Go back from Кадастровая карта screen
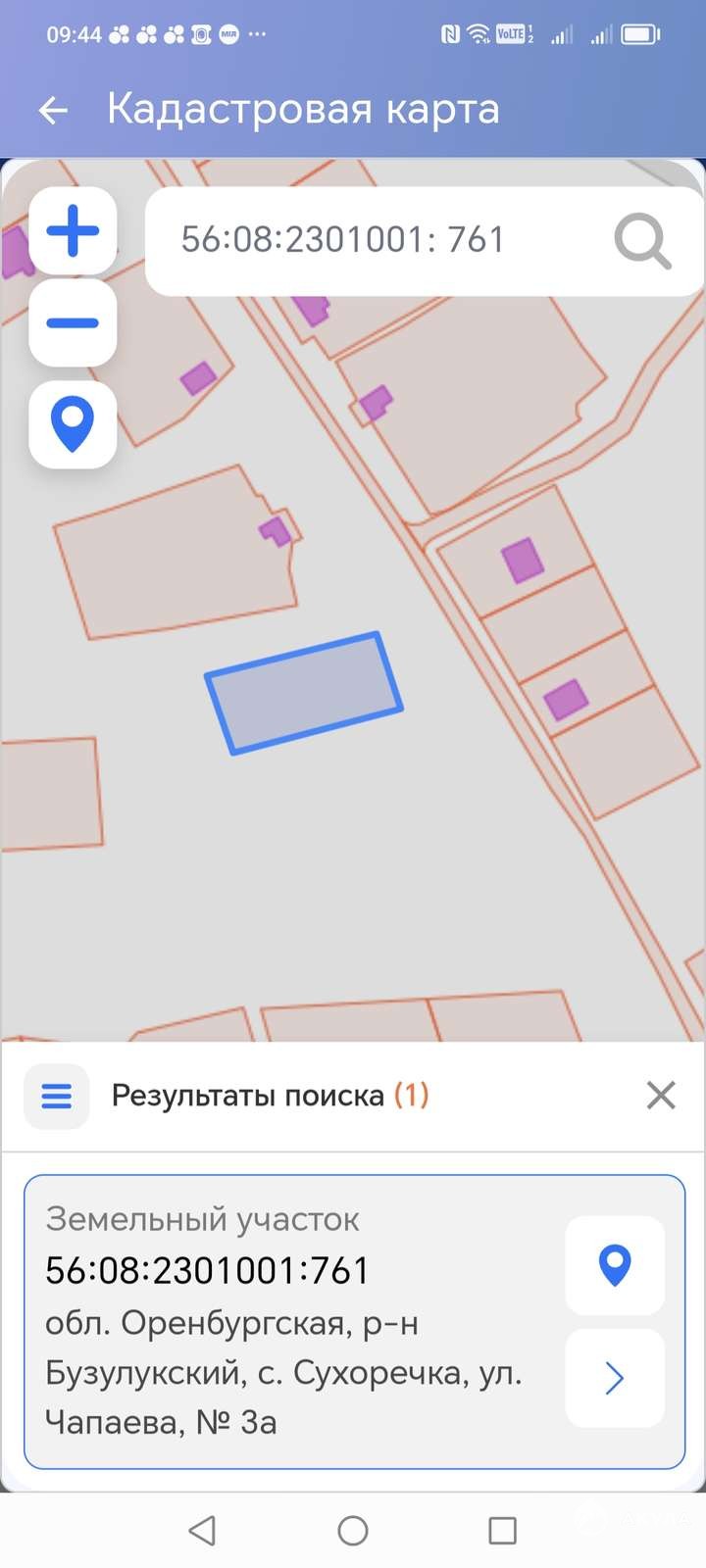 click(54, 110)
